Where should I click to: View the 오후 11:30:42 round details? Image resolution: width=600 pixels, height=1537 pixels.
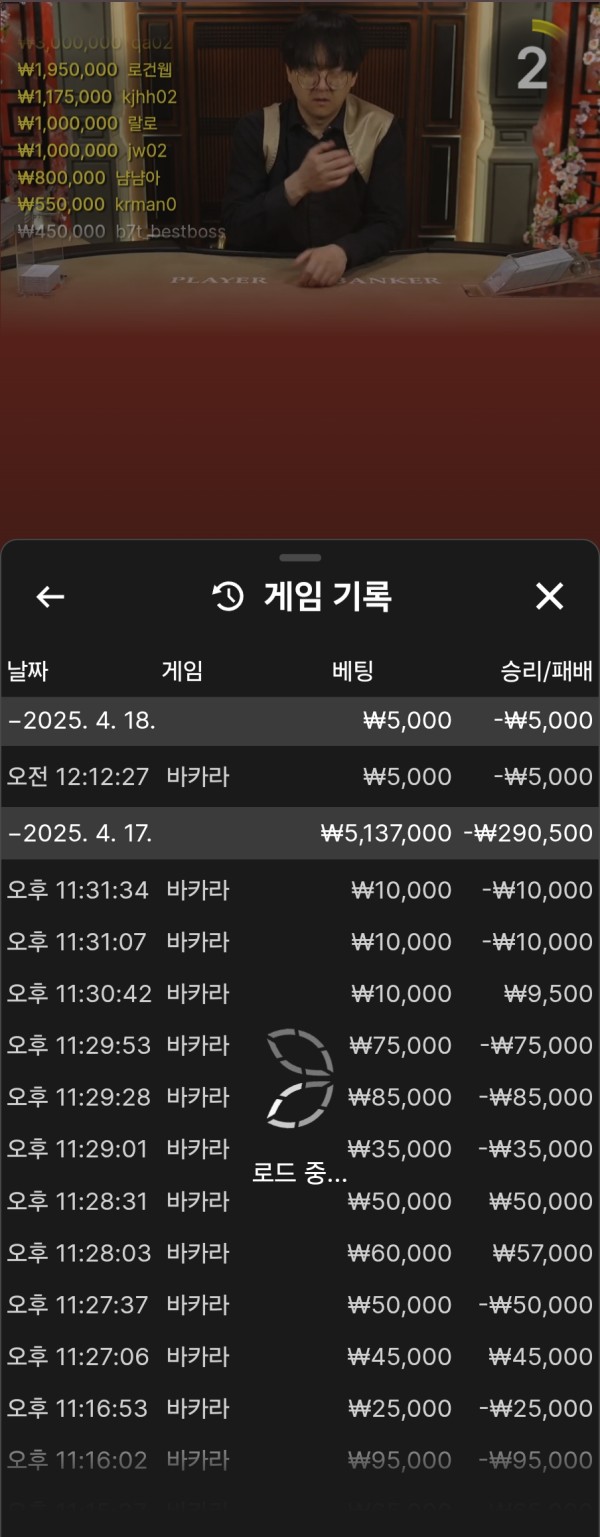299,994
